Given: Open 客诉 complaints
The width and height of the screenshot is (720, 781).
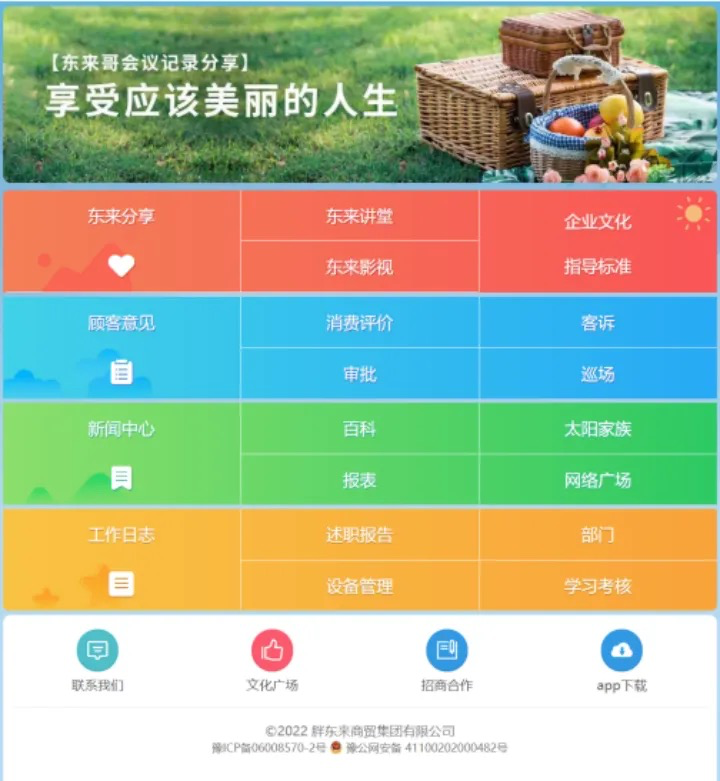Looking at the screenshot, I should point(597,323).
